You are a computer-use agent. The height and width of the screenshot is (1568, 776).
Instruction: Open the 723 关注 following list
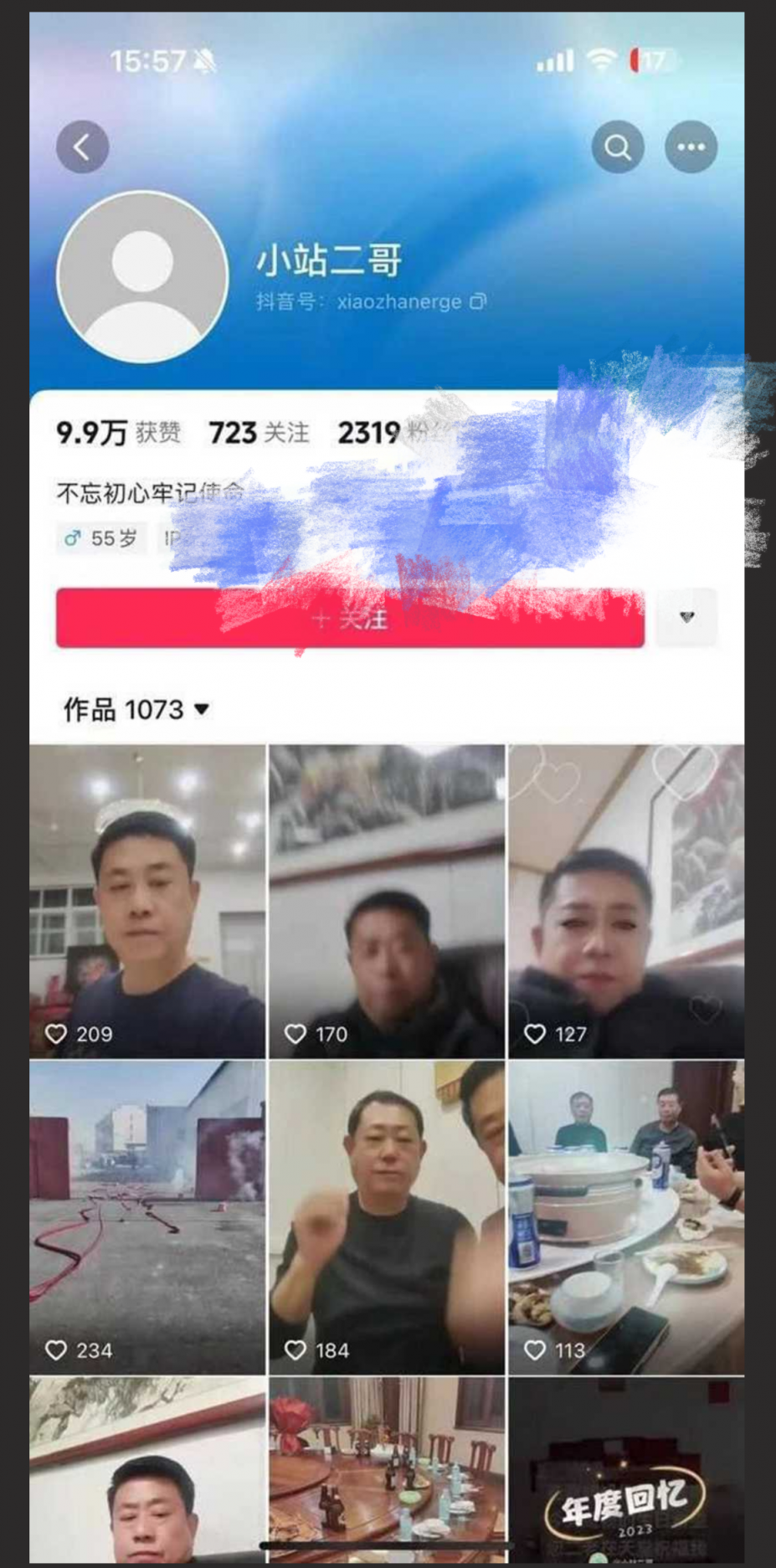point(258,434)
